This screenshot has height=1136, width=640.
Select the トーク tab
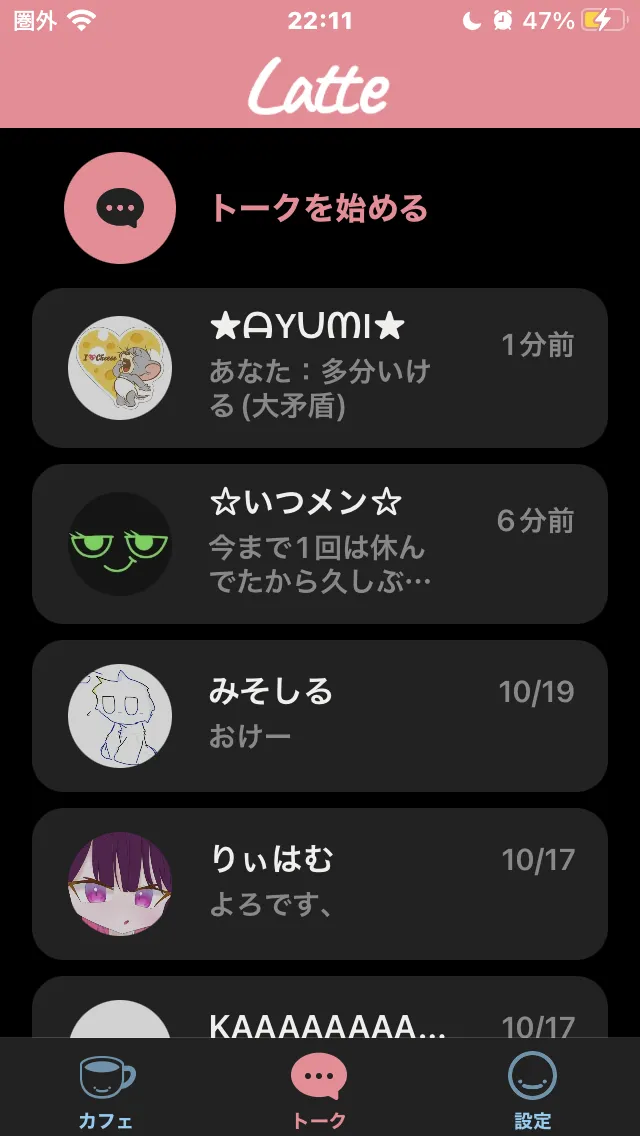click(x=319, y=1090)
